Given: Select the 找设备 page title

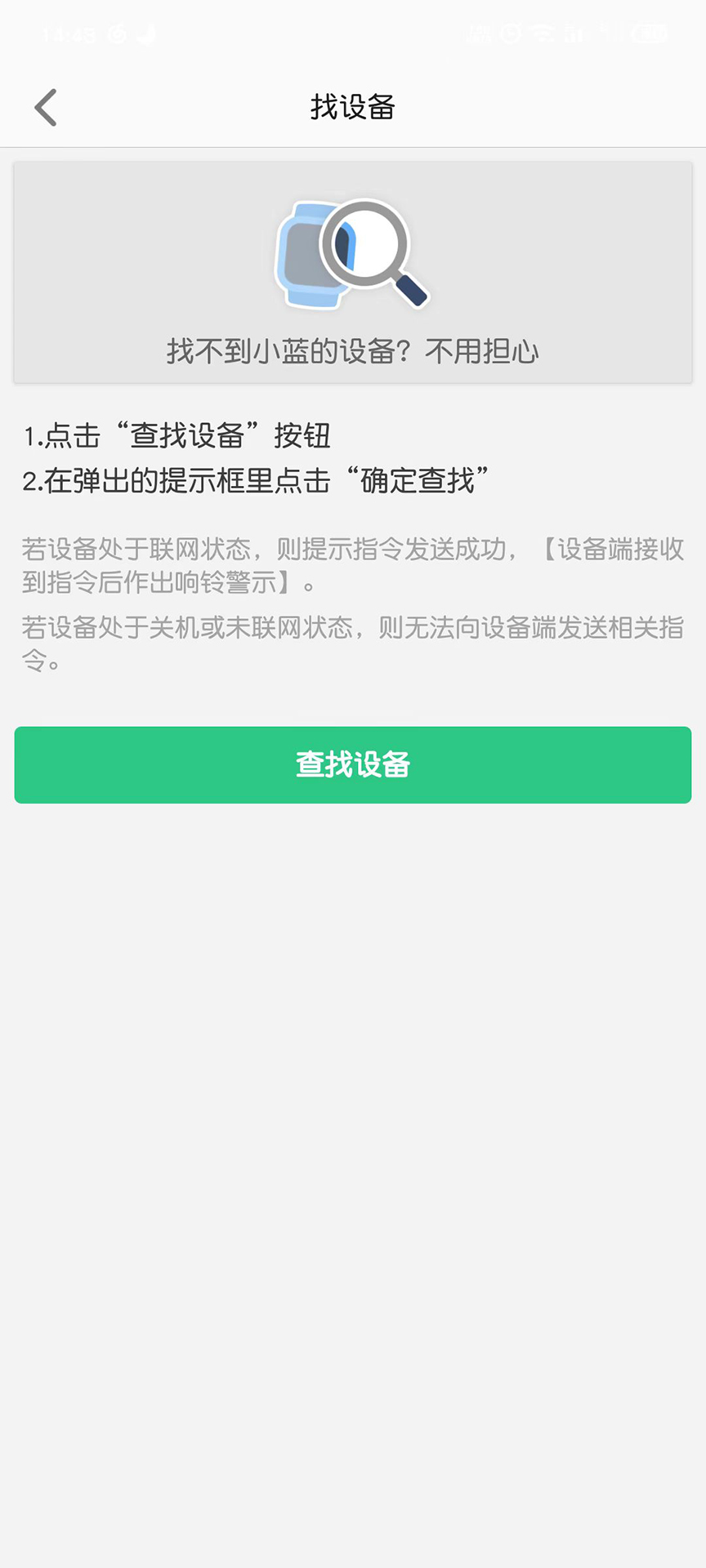Looking at the screenshot, I should point(353,107).
